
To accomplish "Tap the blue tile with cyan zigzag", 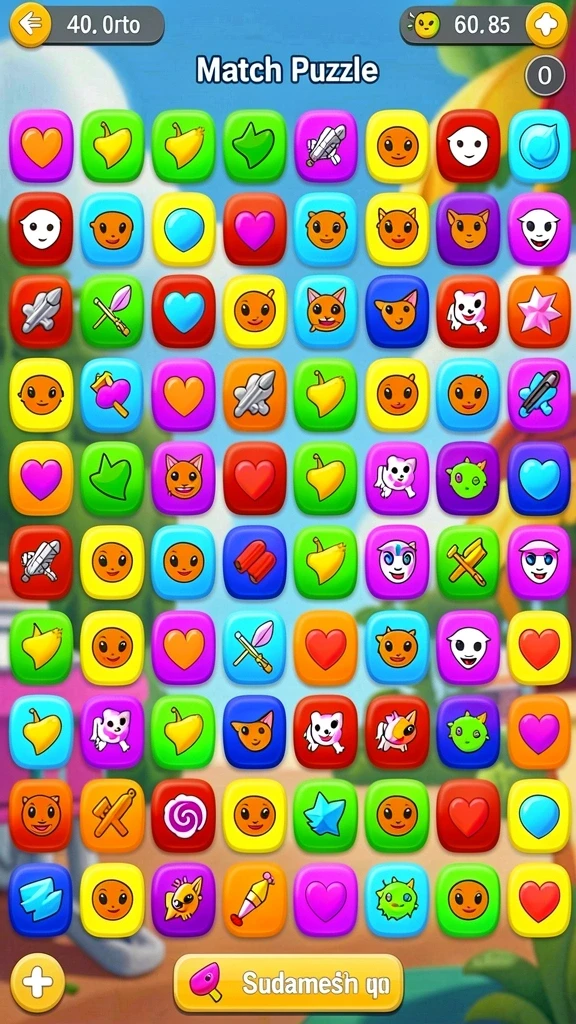I will tap(40, 899).
